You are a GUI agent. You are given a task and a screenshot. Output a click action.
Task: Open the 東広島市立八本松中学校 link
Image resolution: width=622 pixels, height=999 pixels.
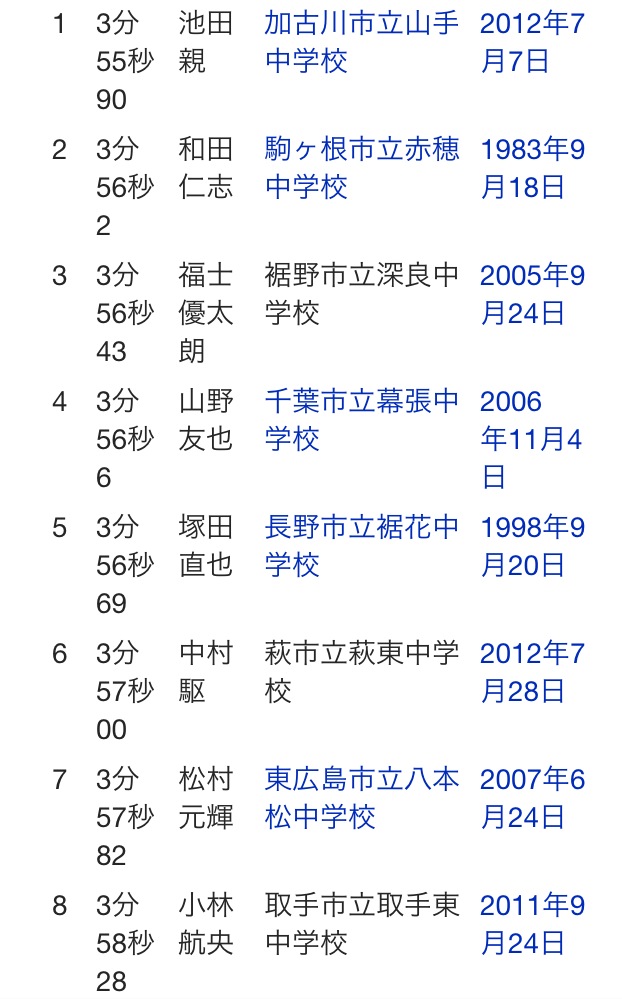[361, 798]
